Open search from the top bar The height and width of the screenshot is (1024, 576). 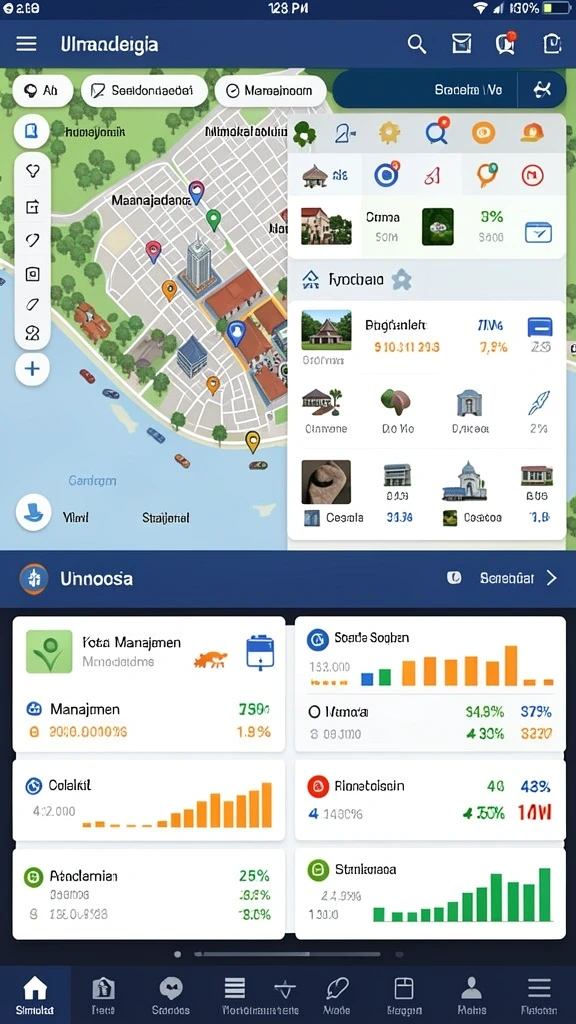point(417,44)
